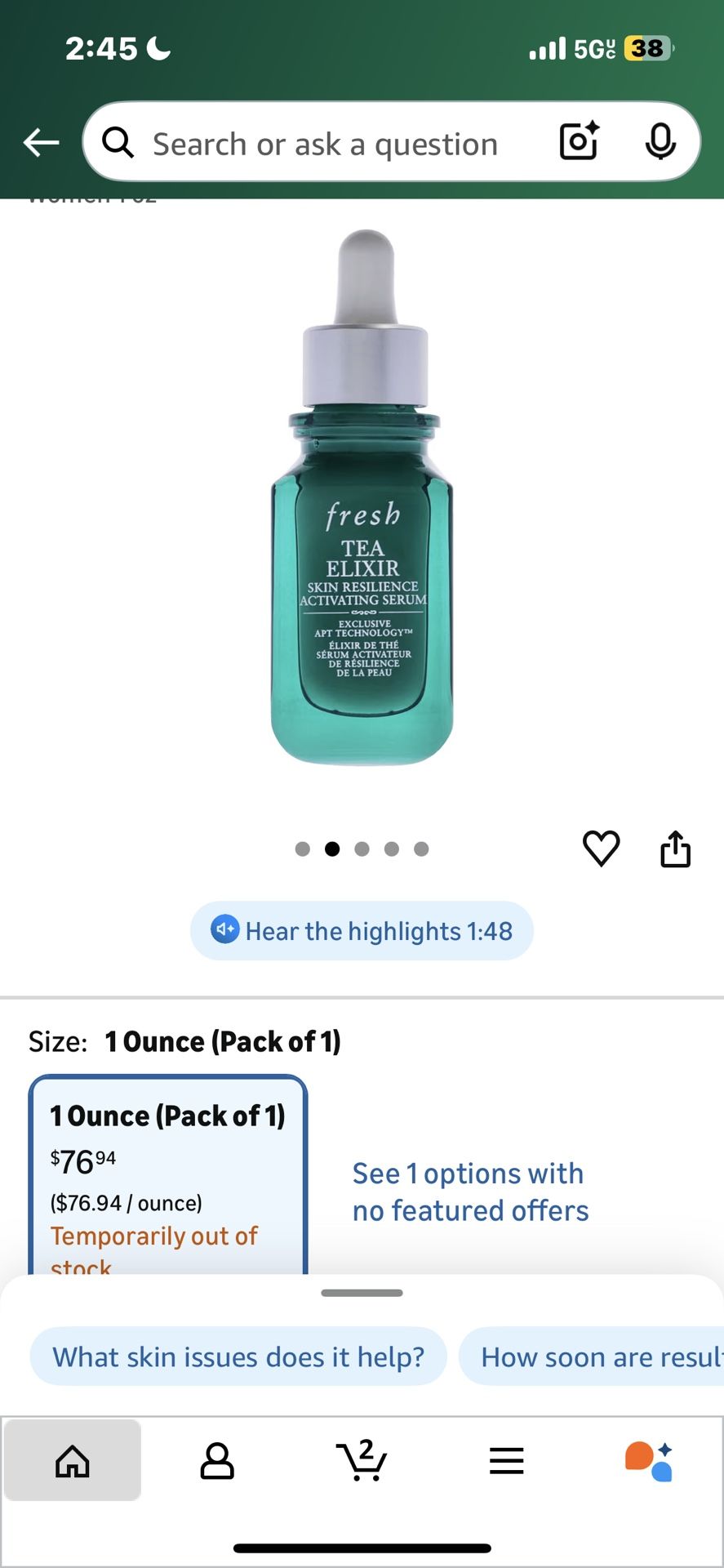This screenshot has width=724, height=1568.
Task: Tap the back arrow to previous page
Action: [x=40, y=141]
